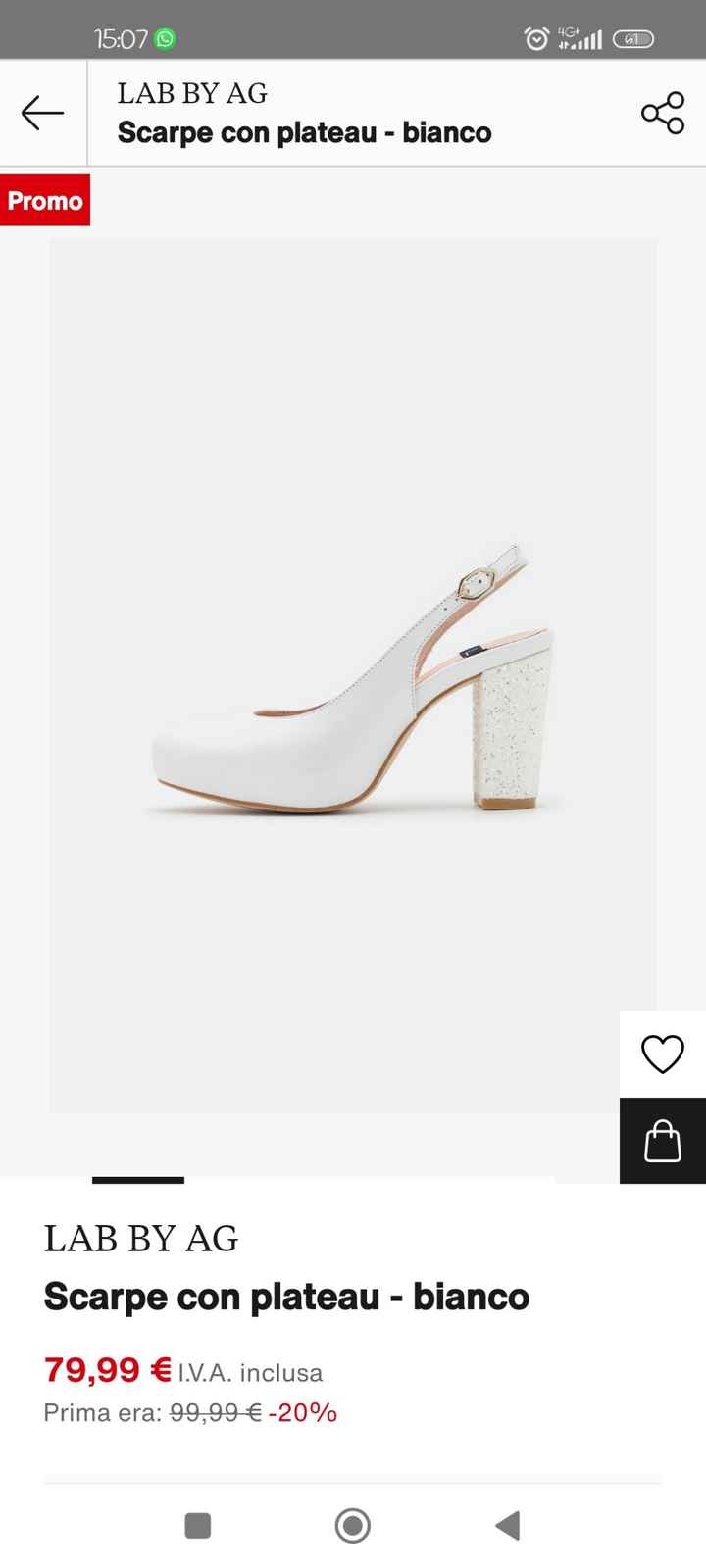This screenshot has width=706, height=1568.
Task: Add the shoes to the shopping bag
Action: point(662,1140)
